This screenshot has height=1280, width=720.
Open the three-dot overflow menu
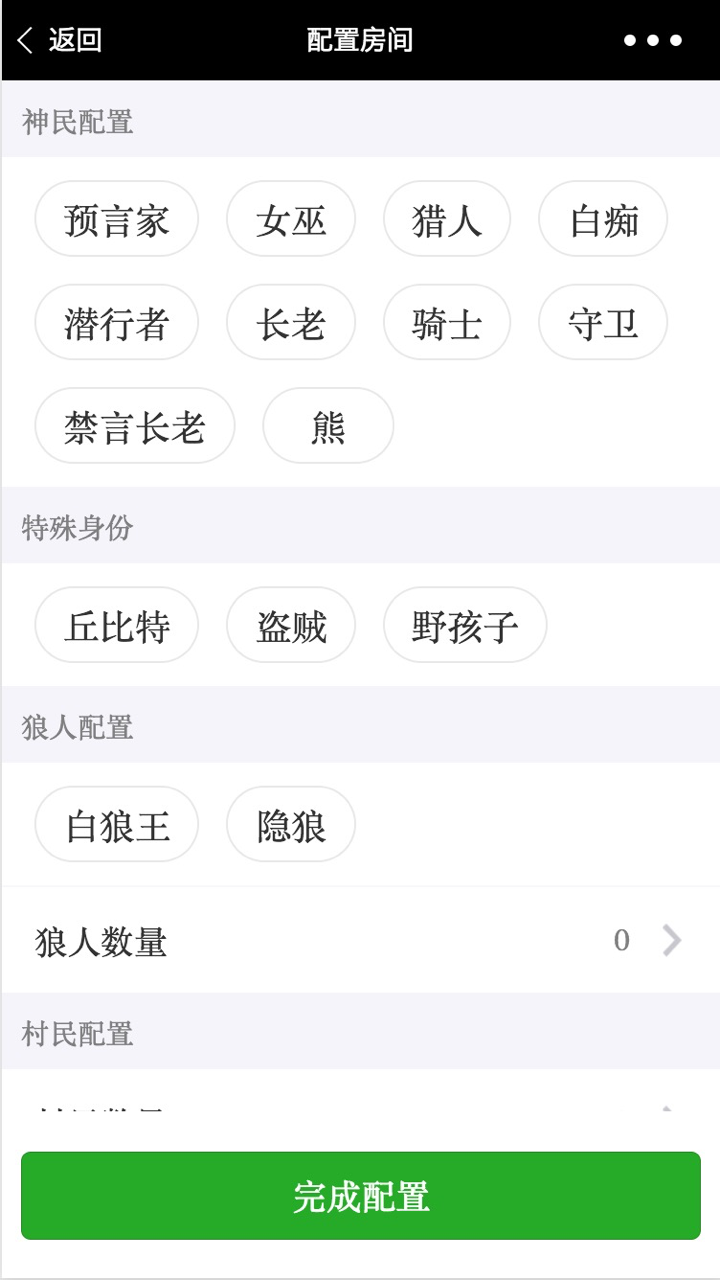point(652,40)
